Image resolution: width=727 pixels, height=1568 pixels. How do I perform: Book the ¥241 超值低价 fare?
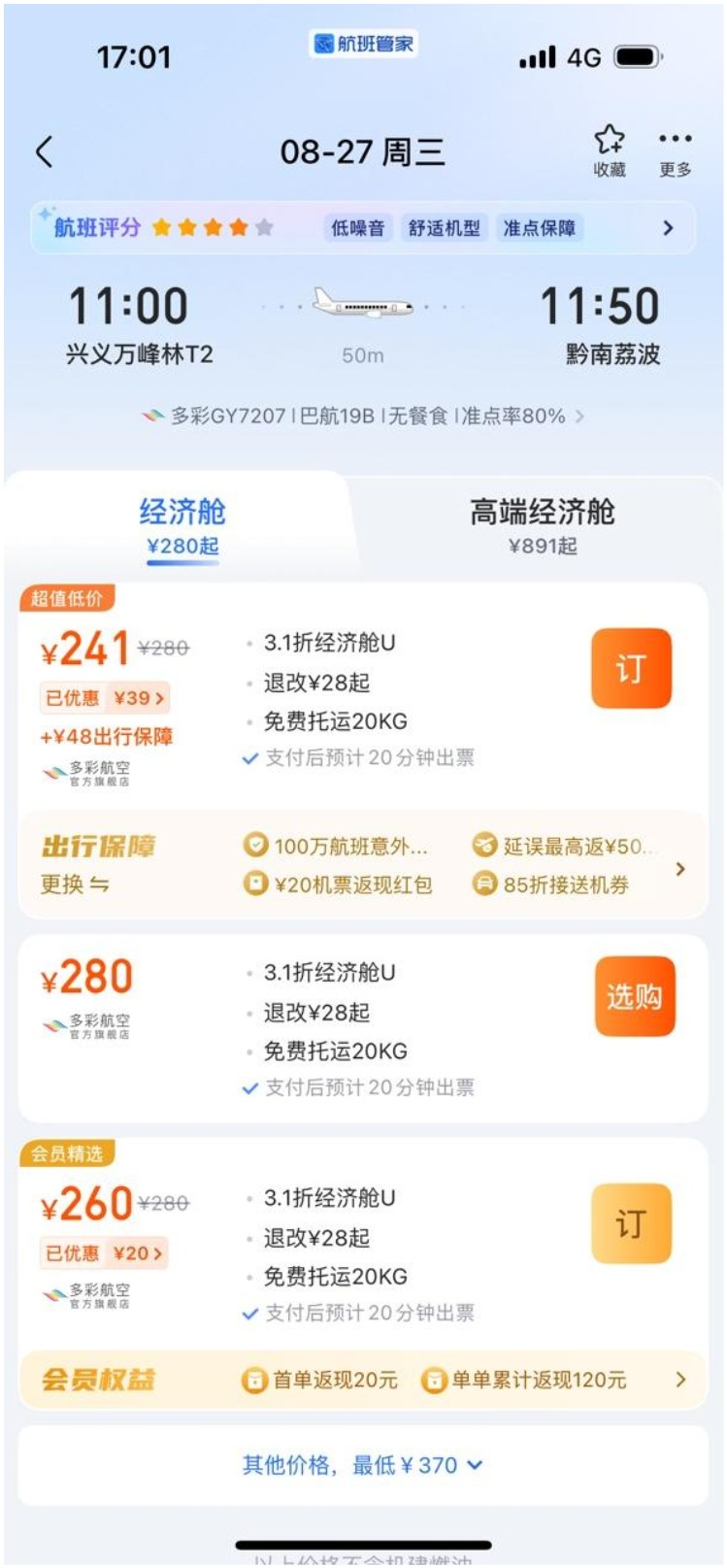point(631,668)
